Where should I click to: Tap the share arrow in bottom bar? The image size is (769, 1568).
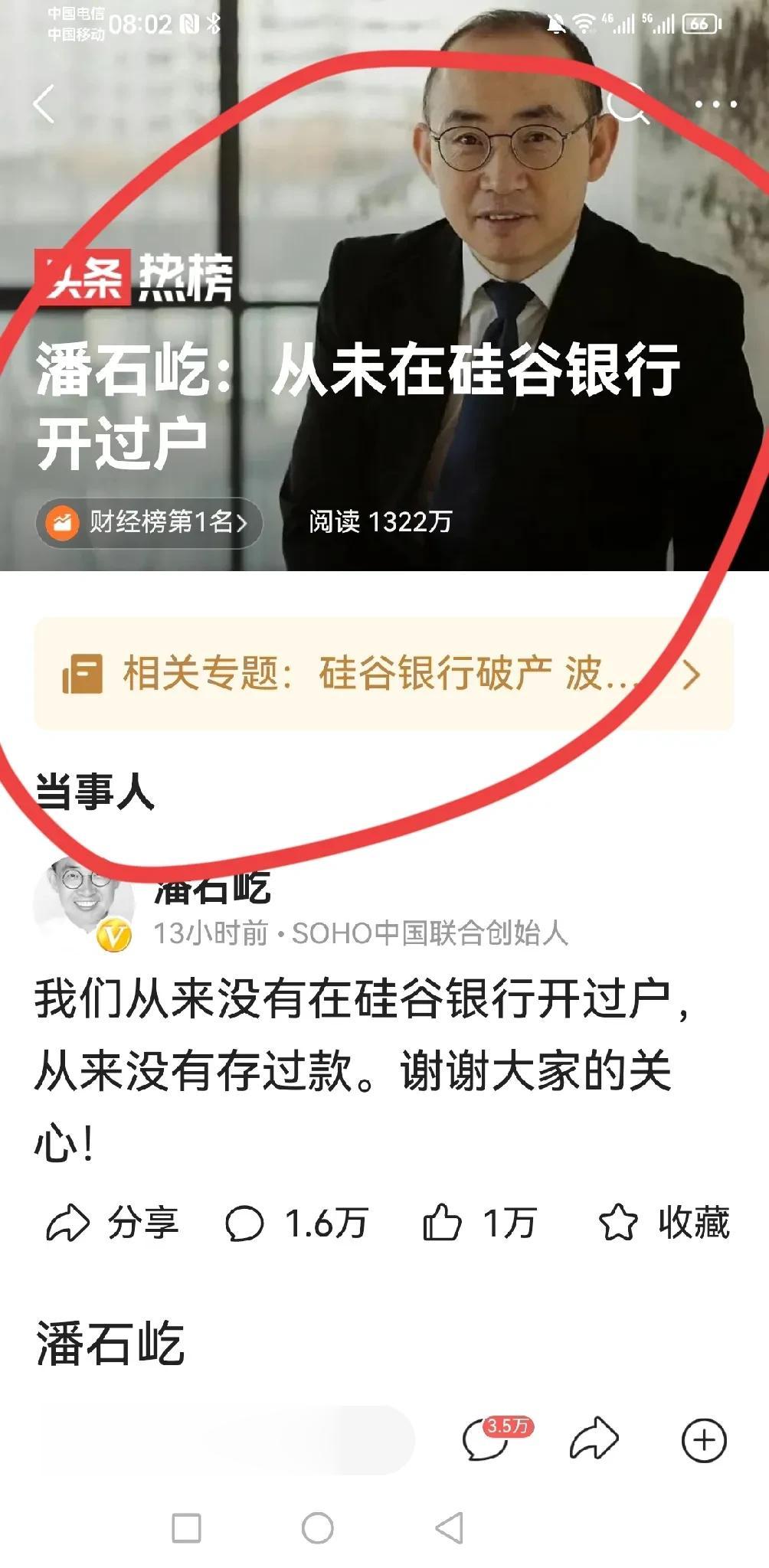coord(594,1440)
